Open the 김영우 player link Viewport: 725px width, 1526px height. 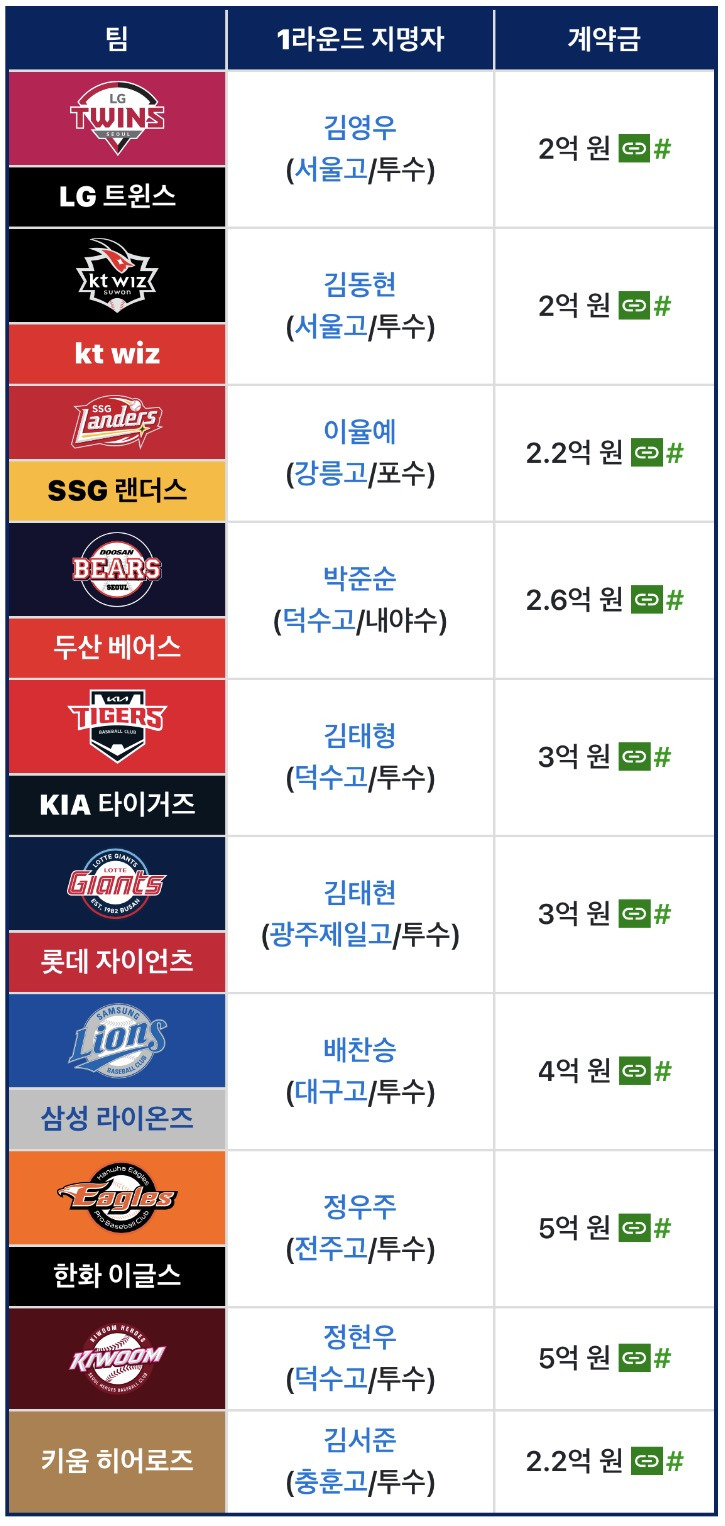(x=360, y=128)
